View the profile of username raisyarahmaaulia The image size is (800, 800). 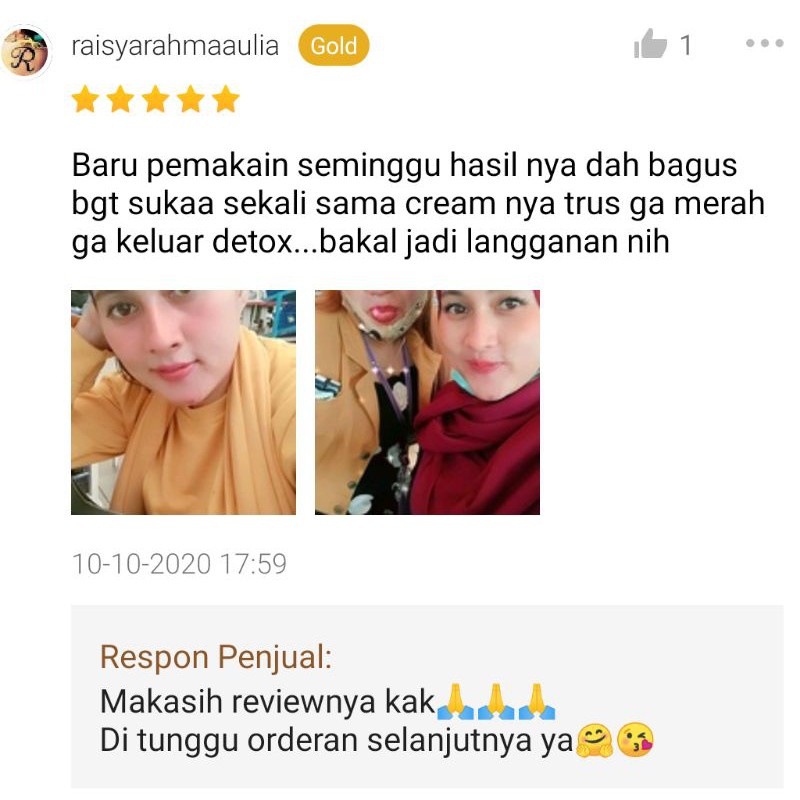[x=175, y=46]
